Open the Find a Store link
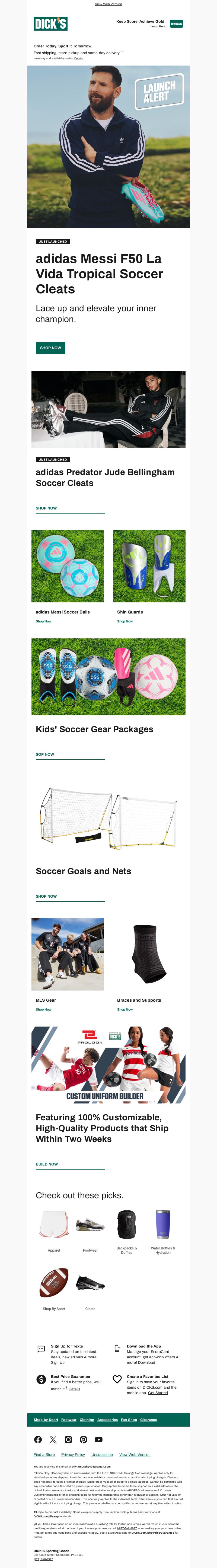Image resolution: width=217 pixels, height=1568 pixels. pos(44,1454)
